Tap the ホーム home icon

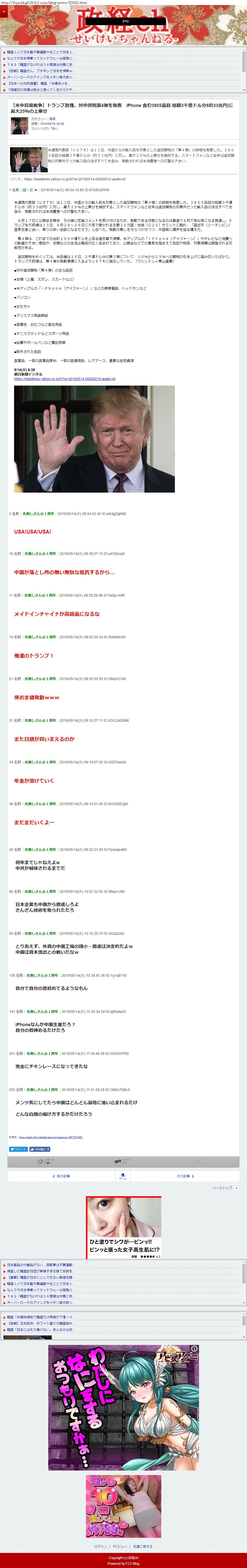point(123,1176)
